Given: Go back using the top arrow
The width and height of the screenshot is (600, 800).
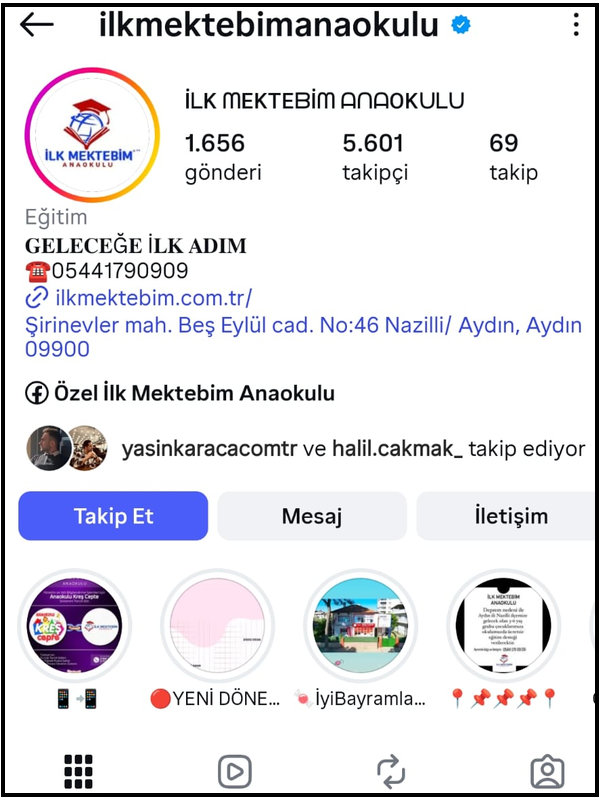Looking at the screenshot, I should (37, 26).
